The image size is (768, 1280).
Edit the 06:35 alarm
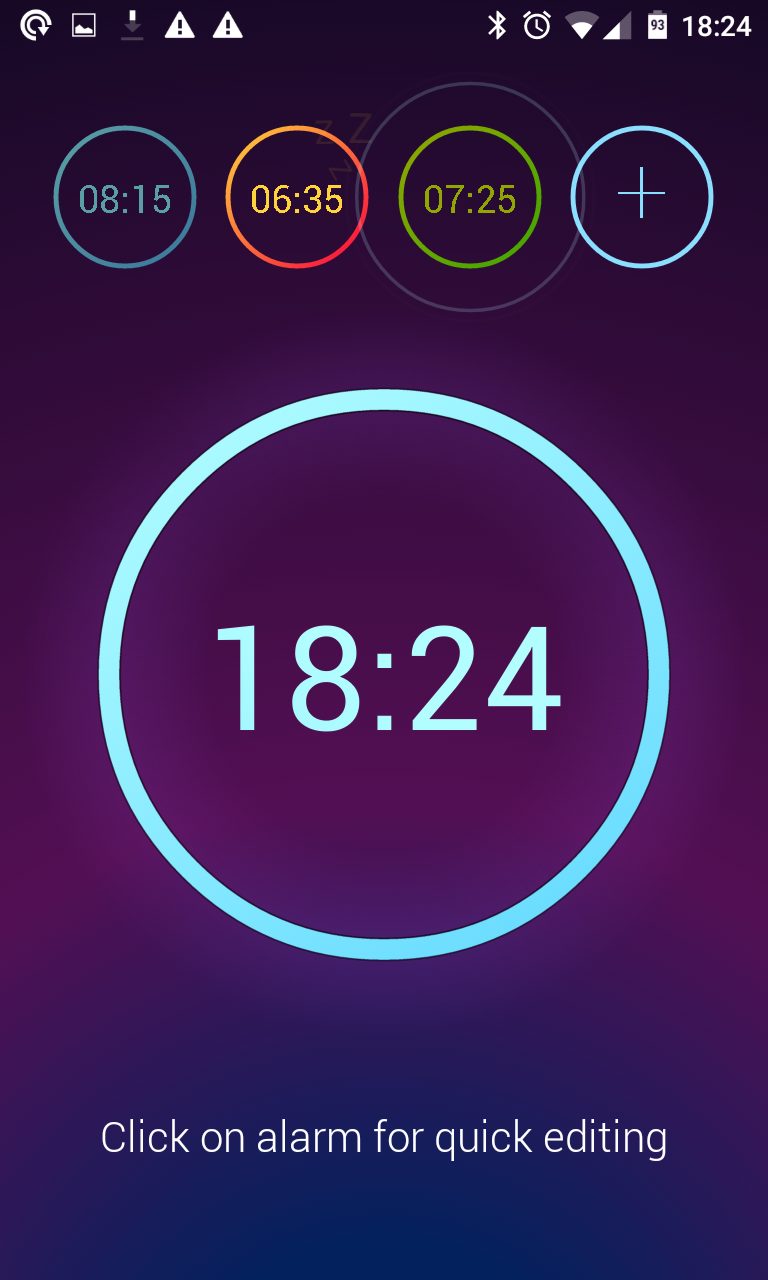(297, 197)
